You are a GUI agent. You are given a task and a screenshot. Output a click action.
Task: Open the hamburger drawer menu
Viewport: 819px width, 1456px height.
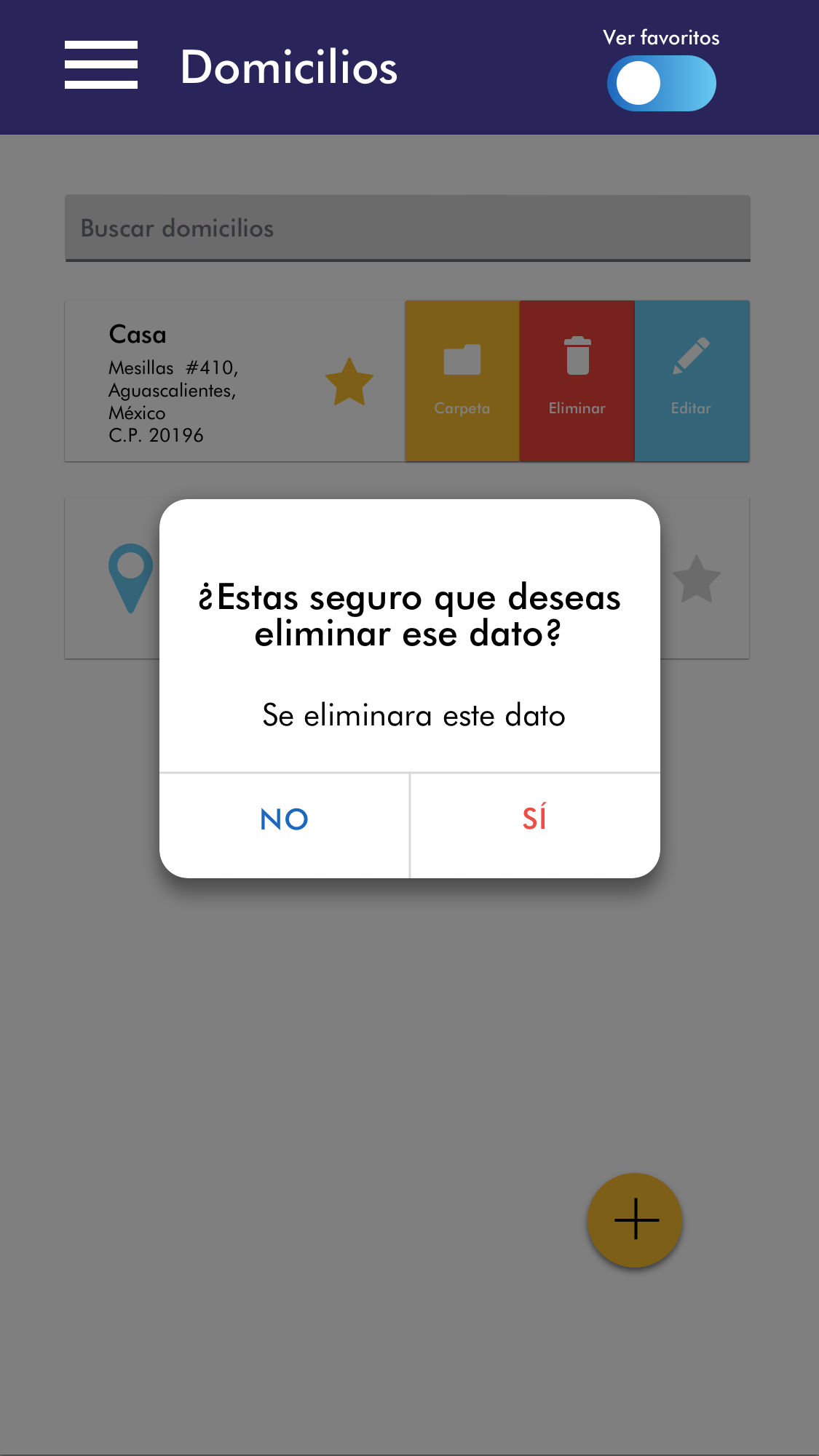pyautogui.click(x=101, y=65)
